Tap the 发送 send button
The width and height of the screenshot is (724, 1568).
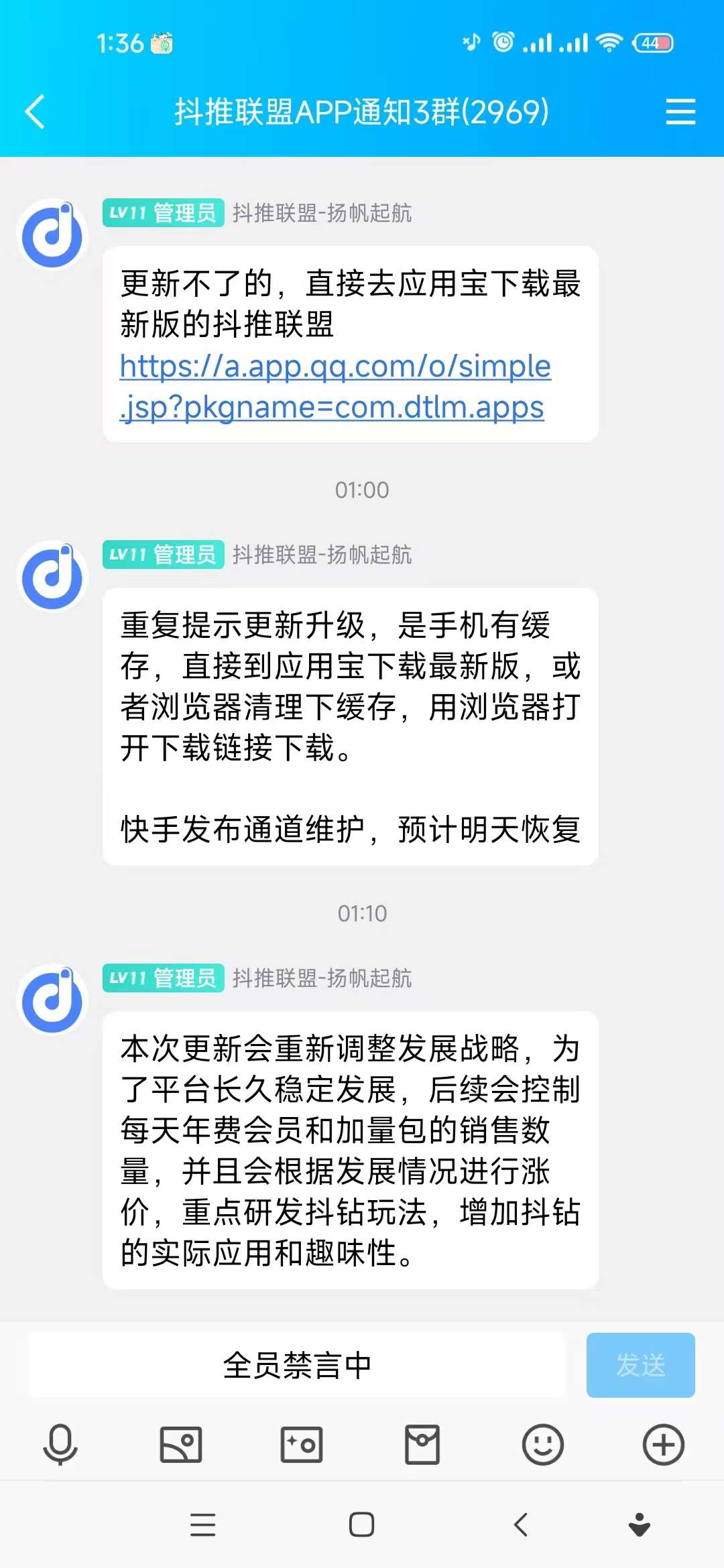[x=641, y=1365]
